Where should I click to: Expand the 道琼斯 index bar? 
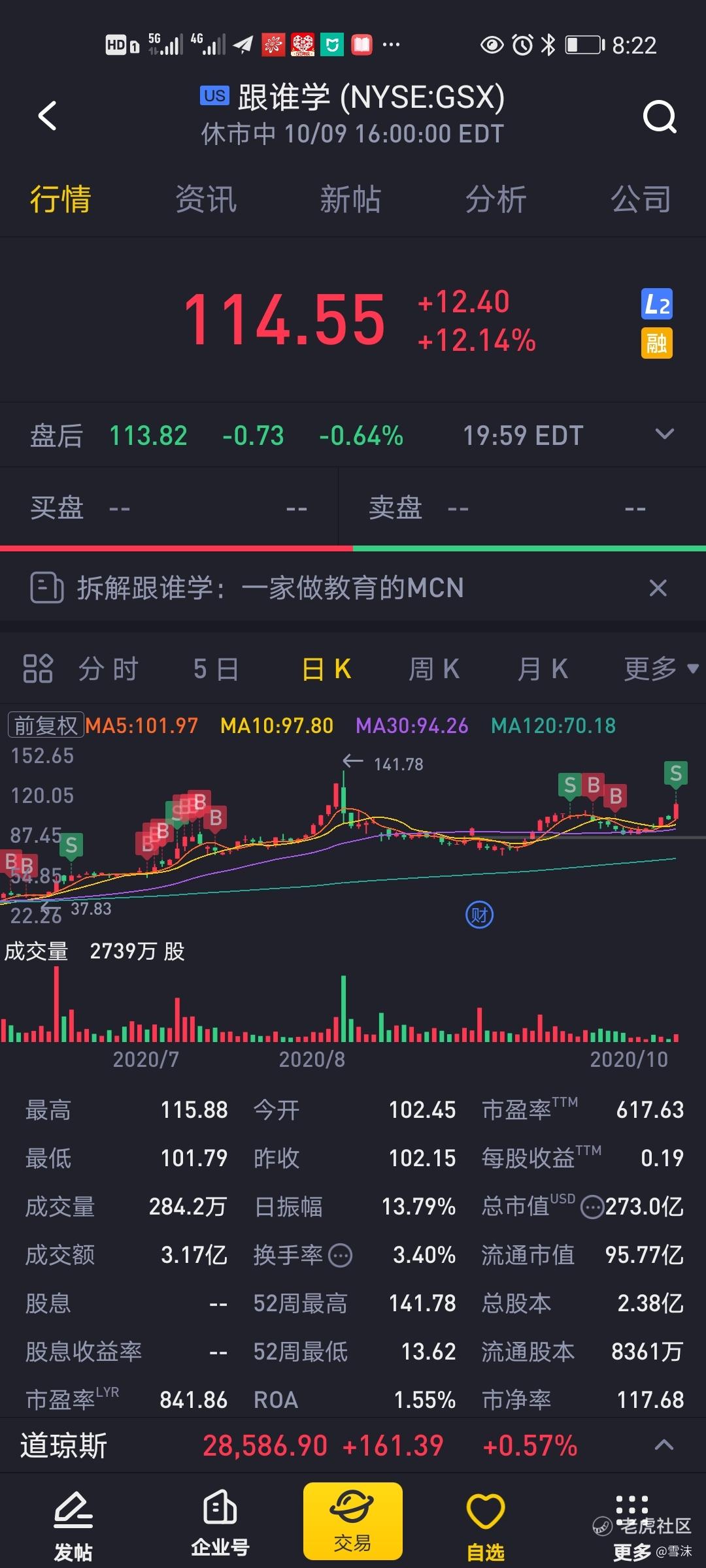click(664, 1445)
